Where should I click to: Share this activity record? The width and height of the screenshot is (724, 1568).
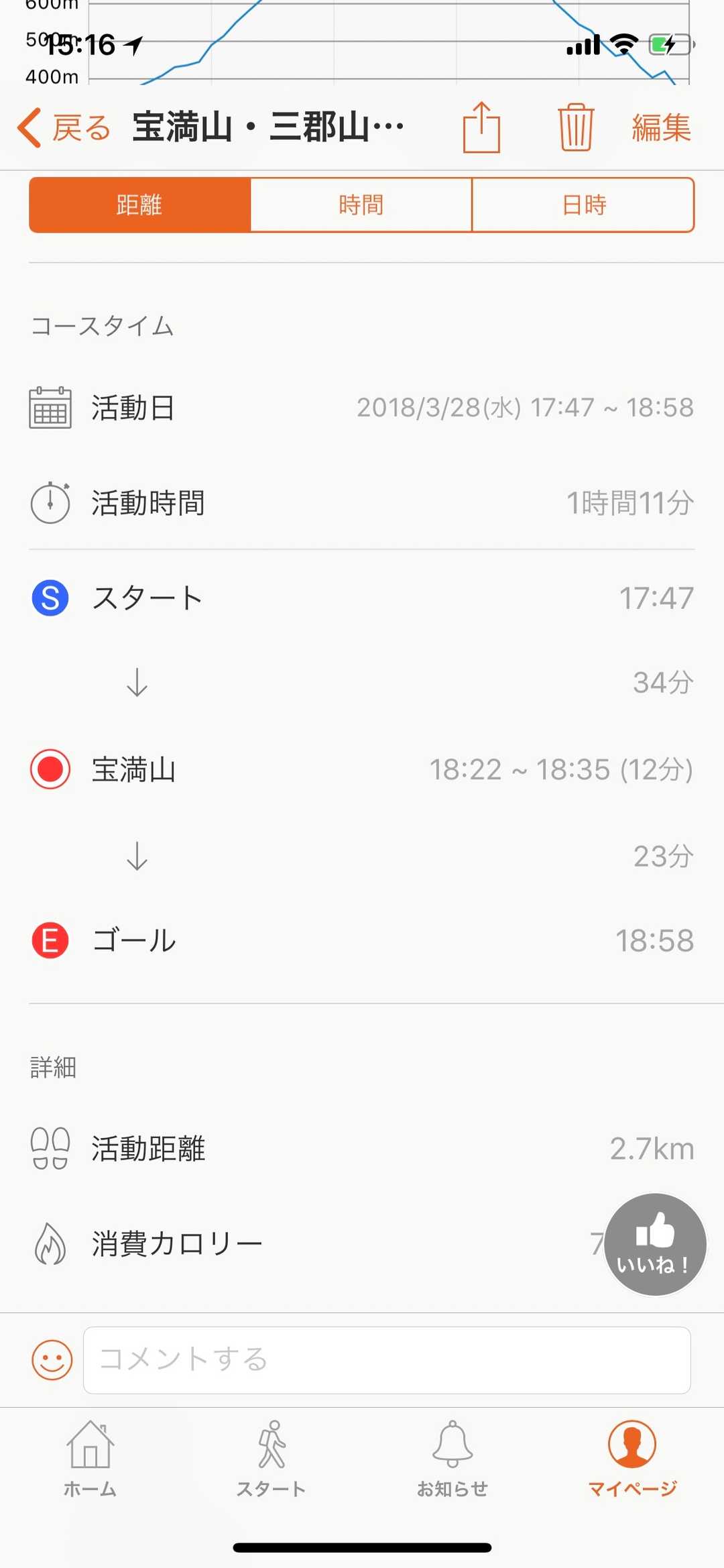(481, 127)
